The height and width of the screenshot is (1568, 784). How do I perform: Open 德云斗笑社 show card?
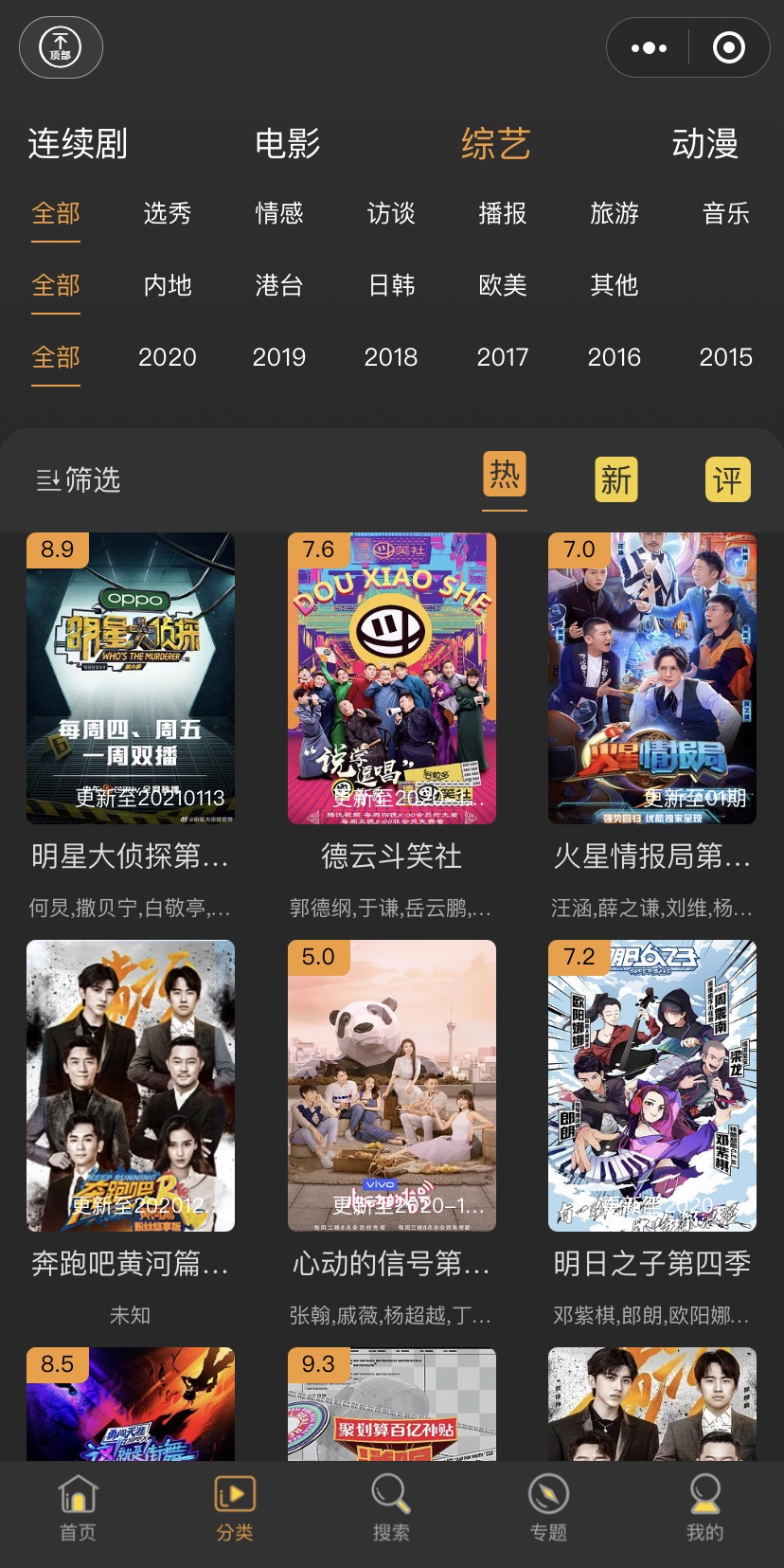tap(392, 678)
